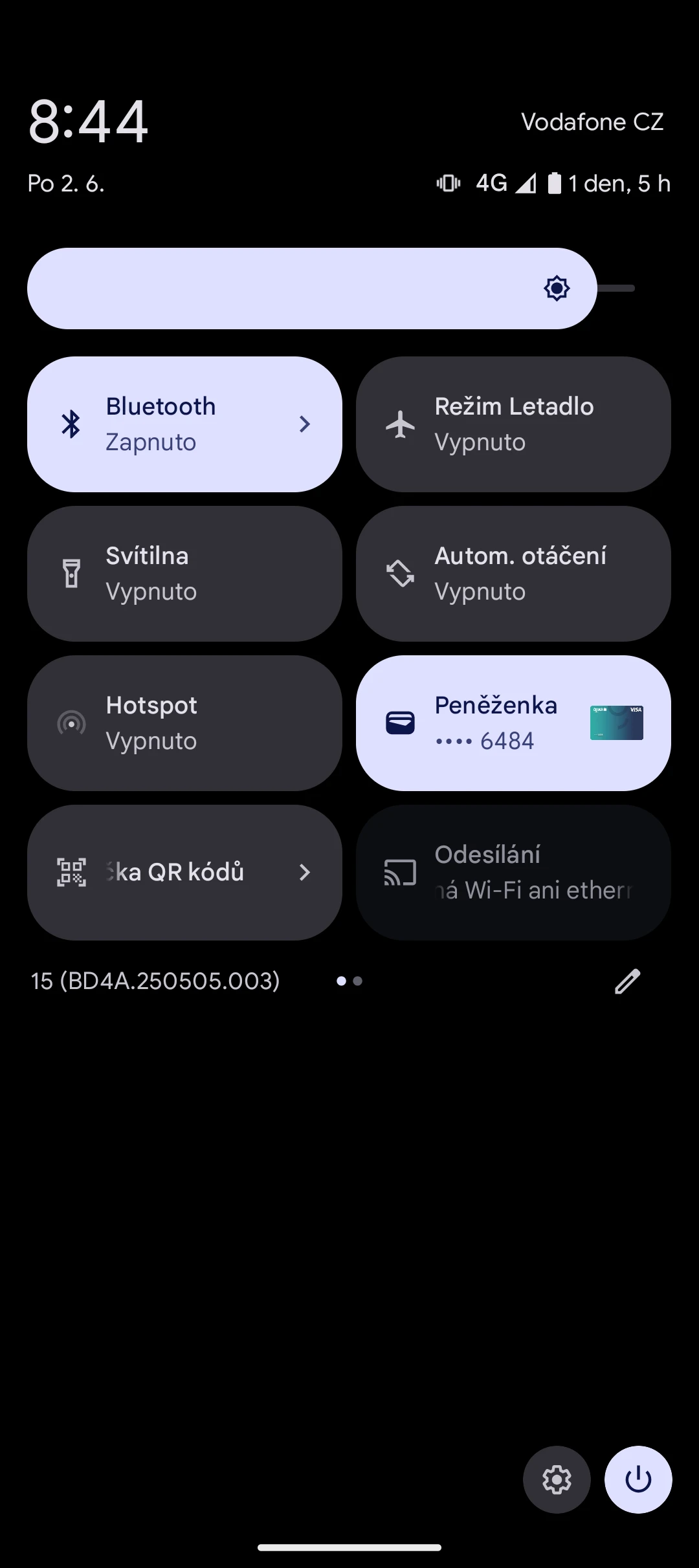The image size is (699, 1568).
Task: Enable Režim Letadlo airplane mode
Action: 513,424
